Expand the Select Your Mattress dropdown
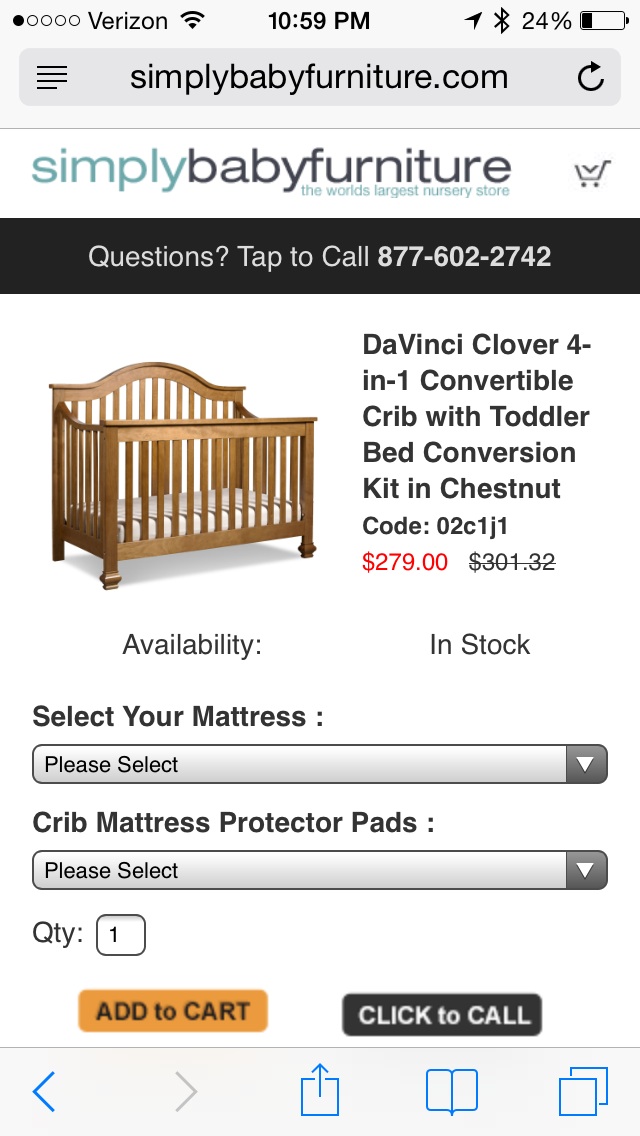Screen dimensions: 640x1136 point(320,765)
